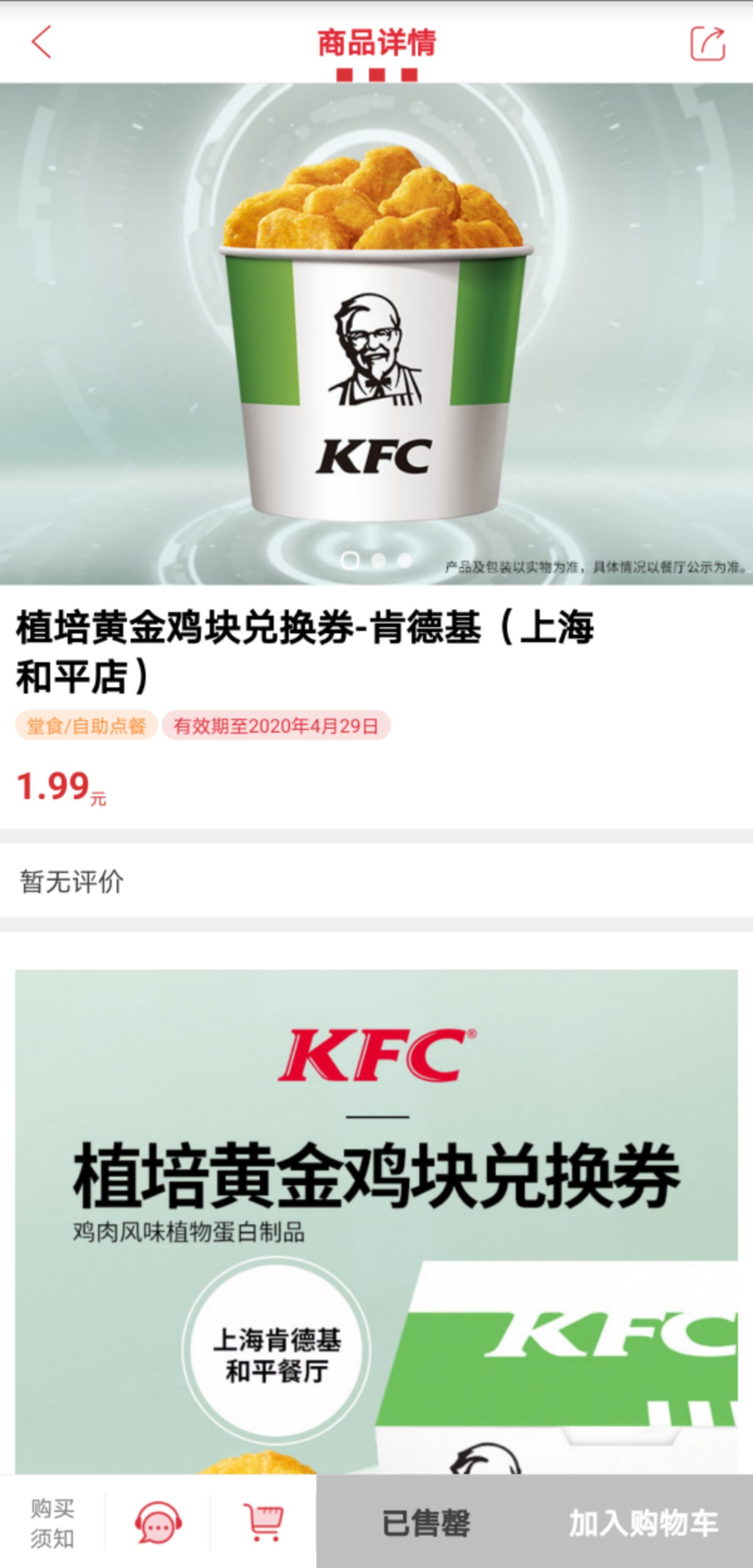Viewport: 753px width, 1568px height.
Task: Open the 暂无评价 reviews row
Action: coord(376,882)
